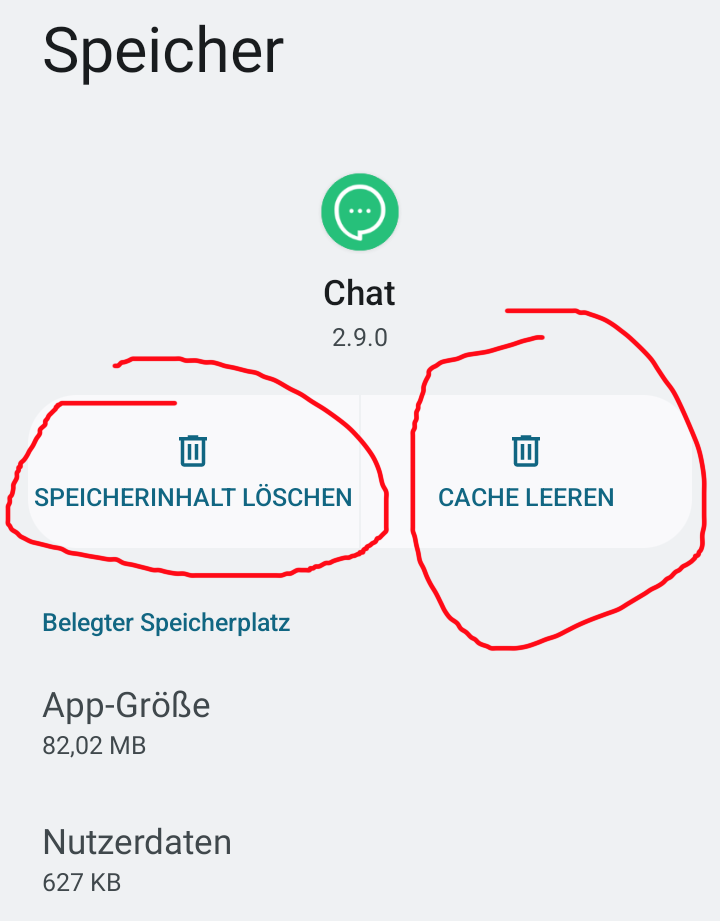Screen dimensions: 720x921
Task: Tap Speicherinhalt löschen button
Action: click(x=193, y=473)
